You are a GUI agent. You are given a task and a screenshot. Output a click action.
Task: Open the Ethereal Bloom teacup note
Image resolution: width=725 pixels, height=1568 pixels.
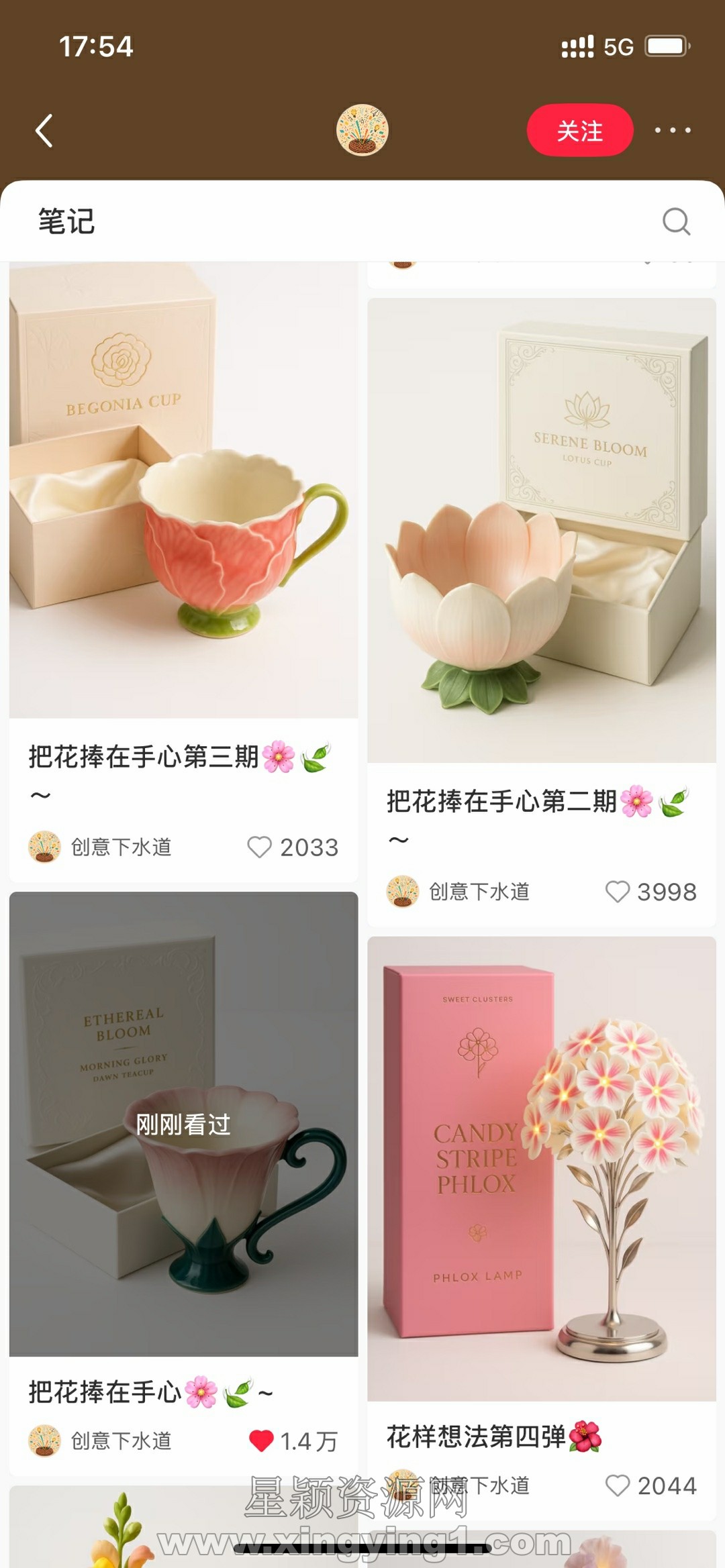coord(183,1124)
